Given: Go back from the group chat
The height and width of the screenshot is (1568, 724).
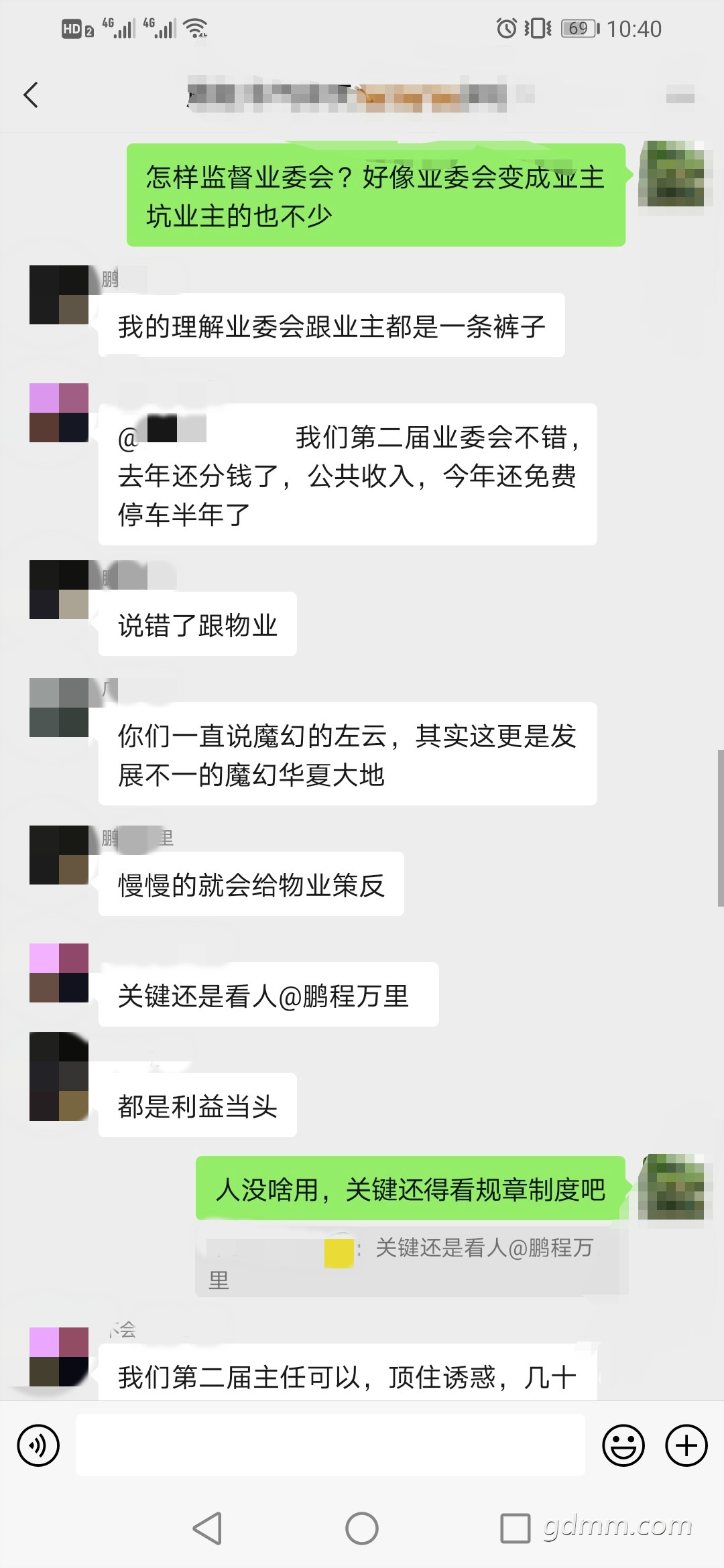Looking at the screenshot, I should click(31, 95).
